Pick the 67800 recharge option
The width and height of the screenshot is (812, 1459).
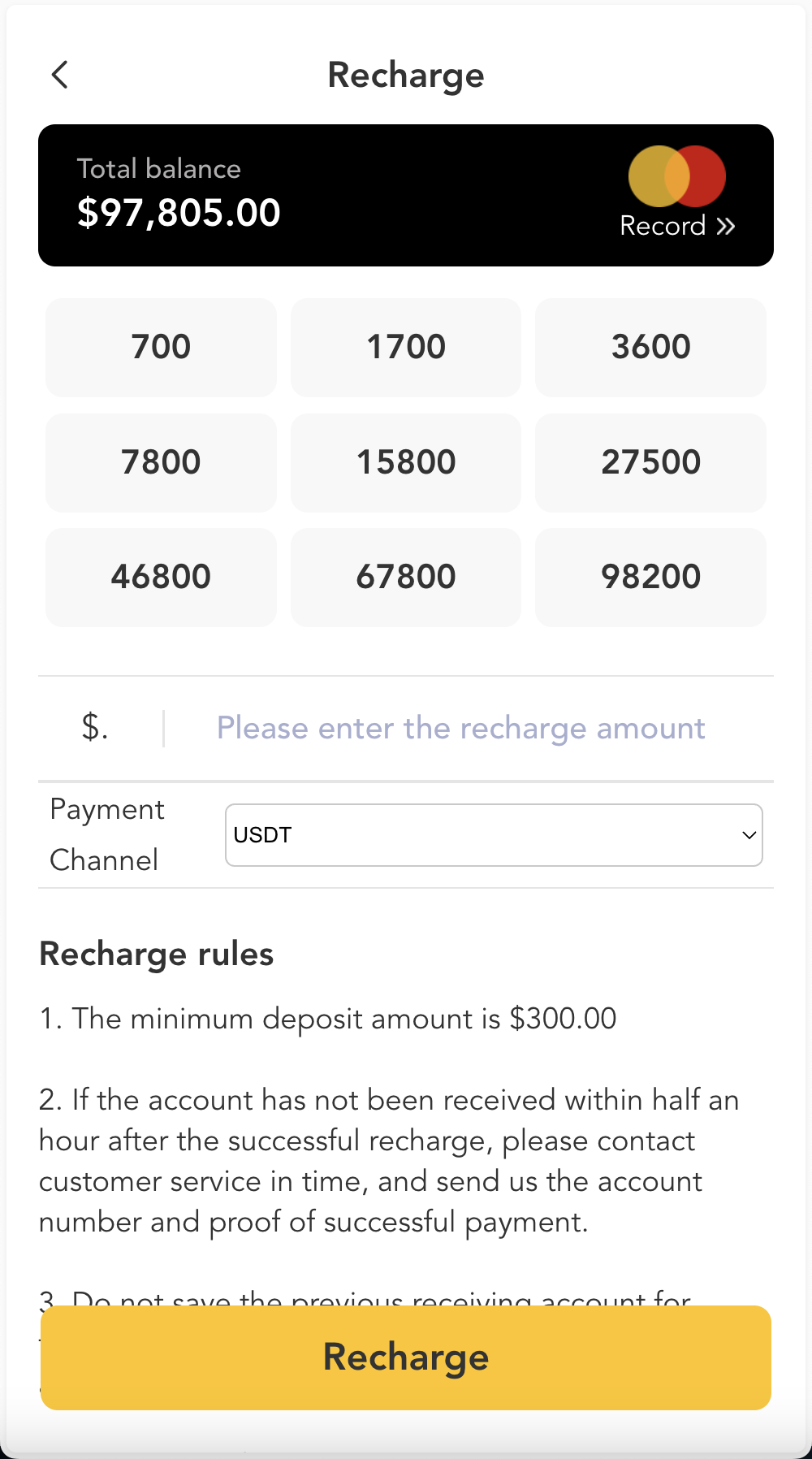click(x=406, y=577)
